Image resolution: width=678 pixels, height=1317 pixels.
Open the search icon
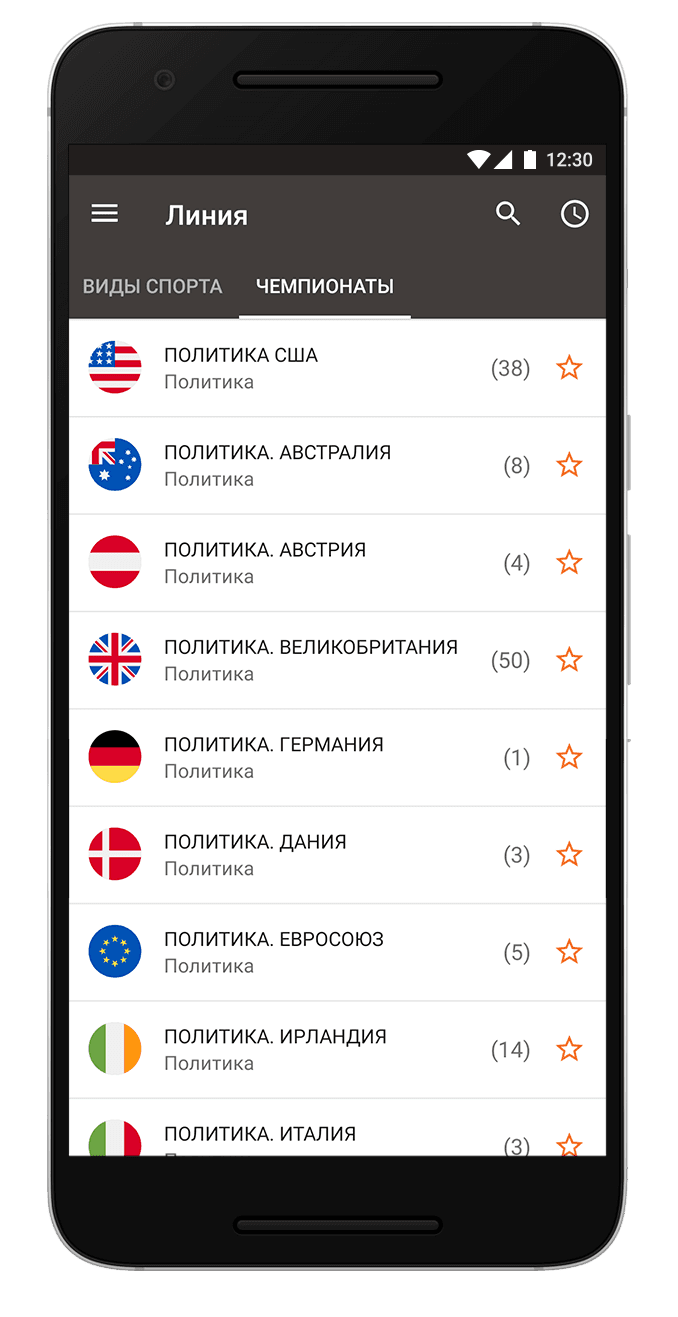click(x=509, y=214)
